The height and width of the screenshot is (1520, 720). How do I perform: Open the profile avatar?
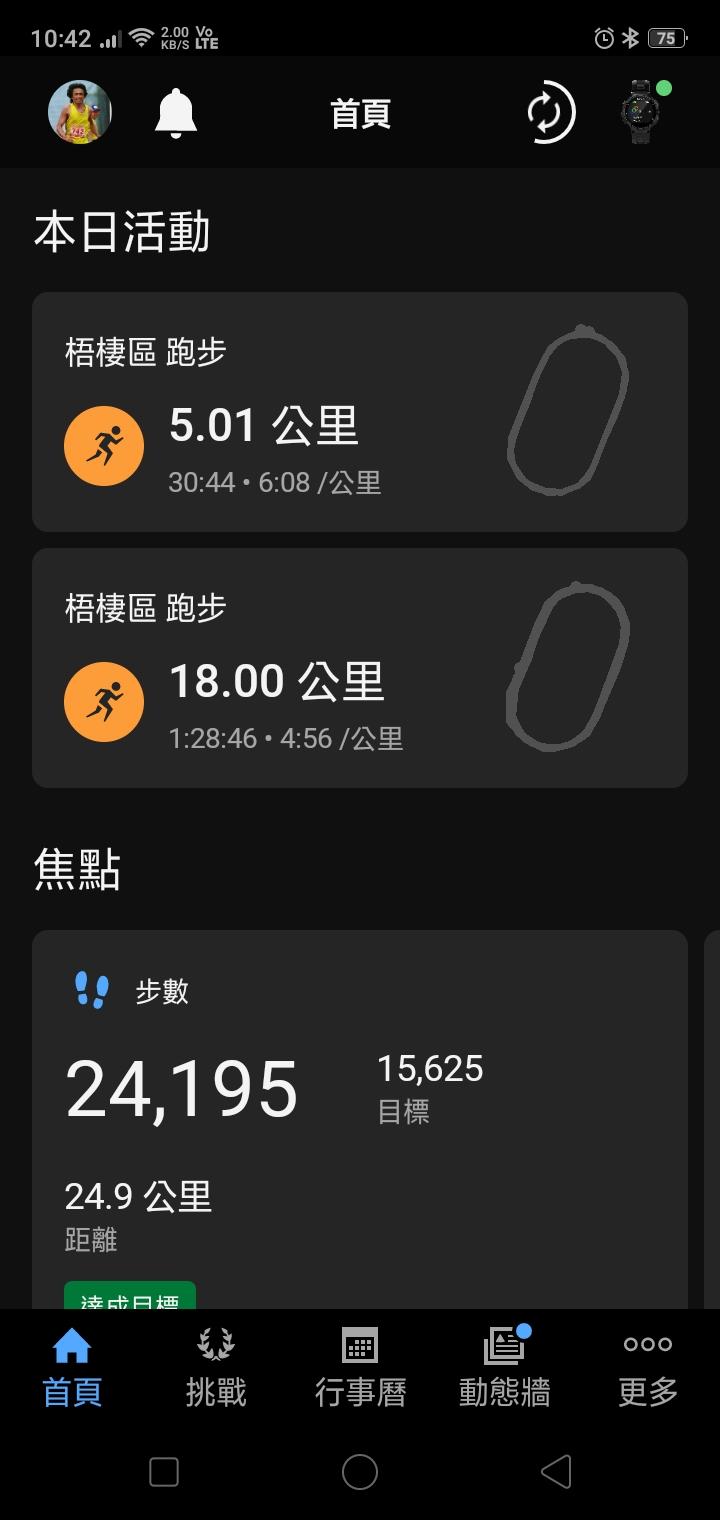[80, 113]
